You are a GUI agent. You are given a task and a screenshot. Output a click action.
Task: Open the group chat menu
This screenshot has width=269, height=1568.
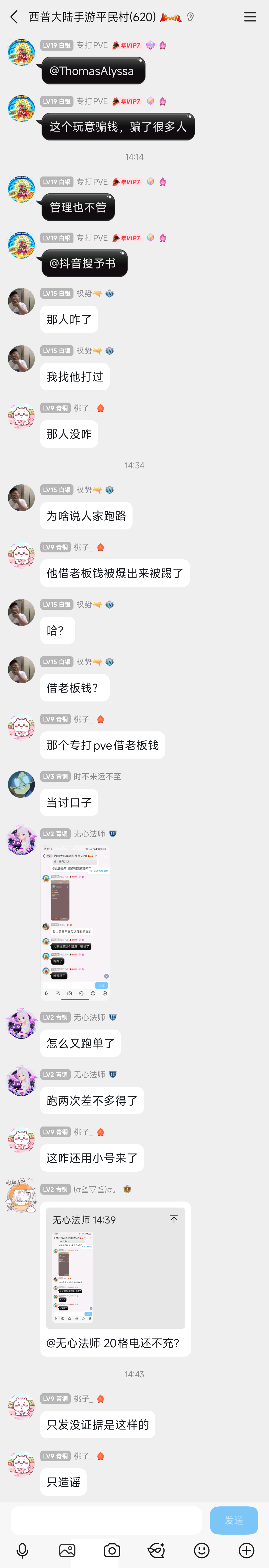coord(250,17)
